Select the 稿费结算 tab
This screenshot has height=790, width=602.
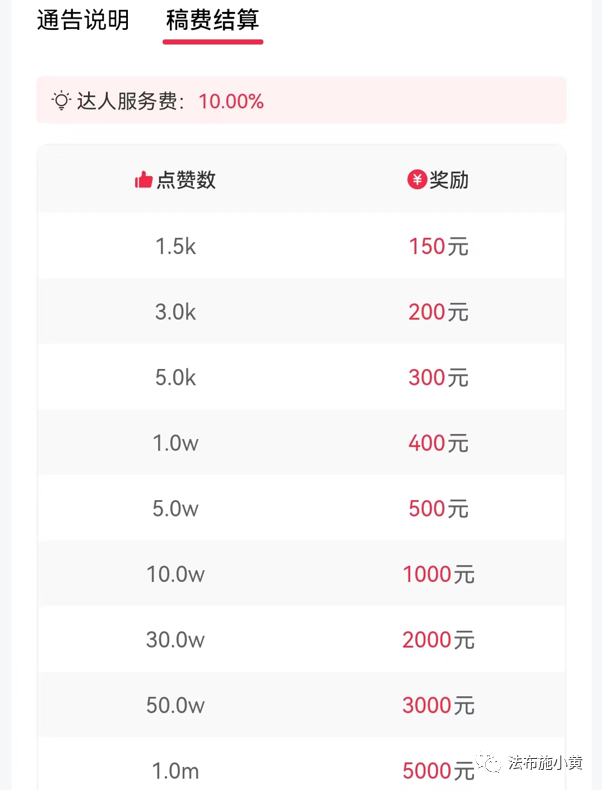click(213, 20)
